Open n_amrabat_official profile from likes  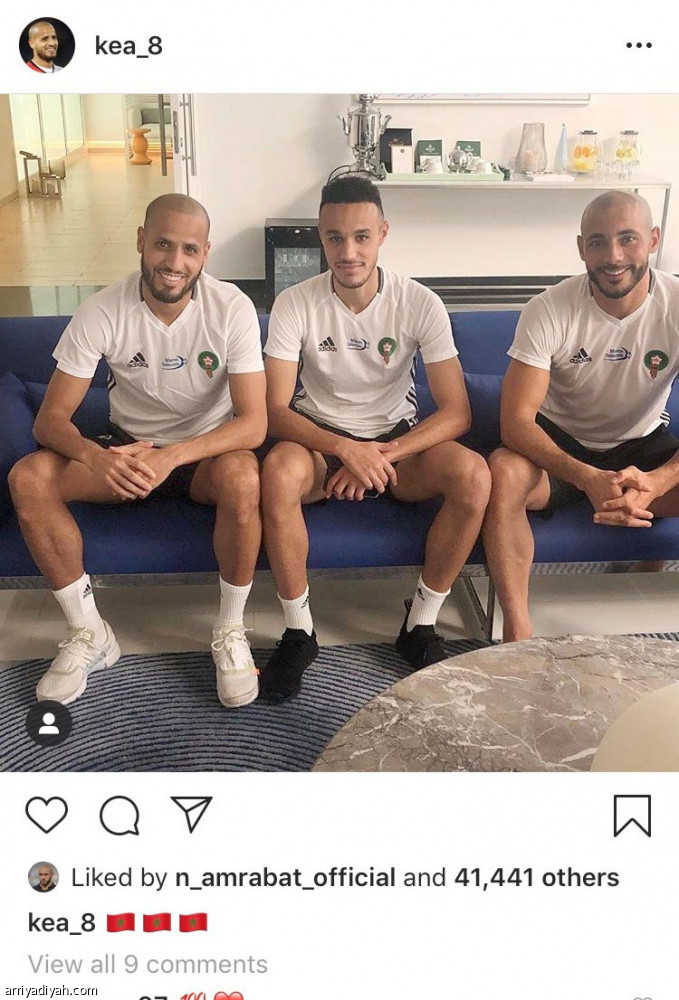point(283,878)
